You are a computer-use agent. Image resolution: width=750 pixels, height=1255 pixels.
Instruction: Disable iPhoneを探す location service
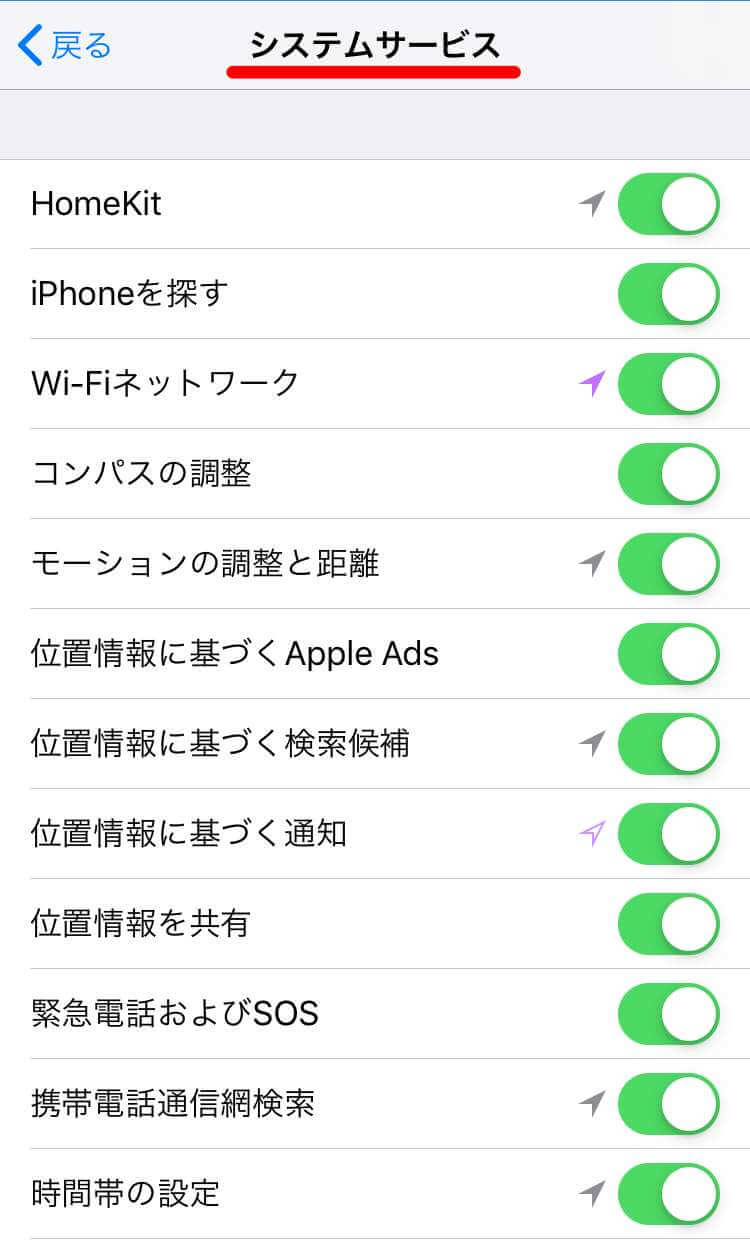coord(668,294)
